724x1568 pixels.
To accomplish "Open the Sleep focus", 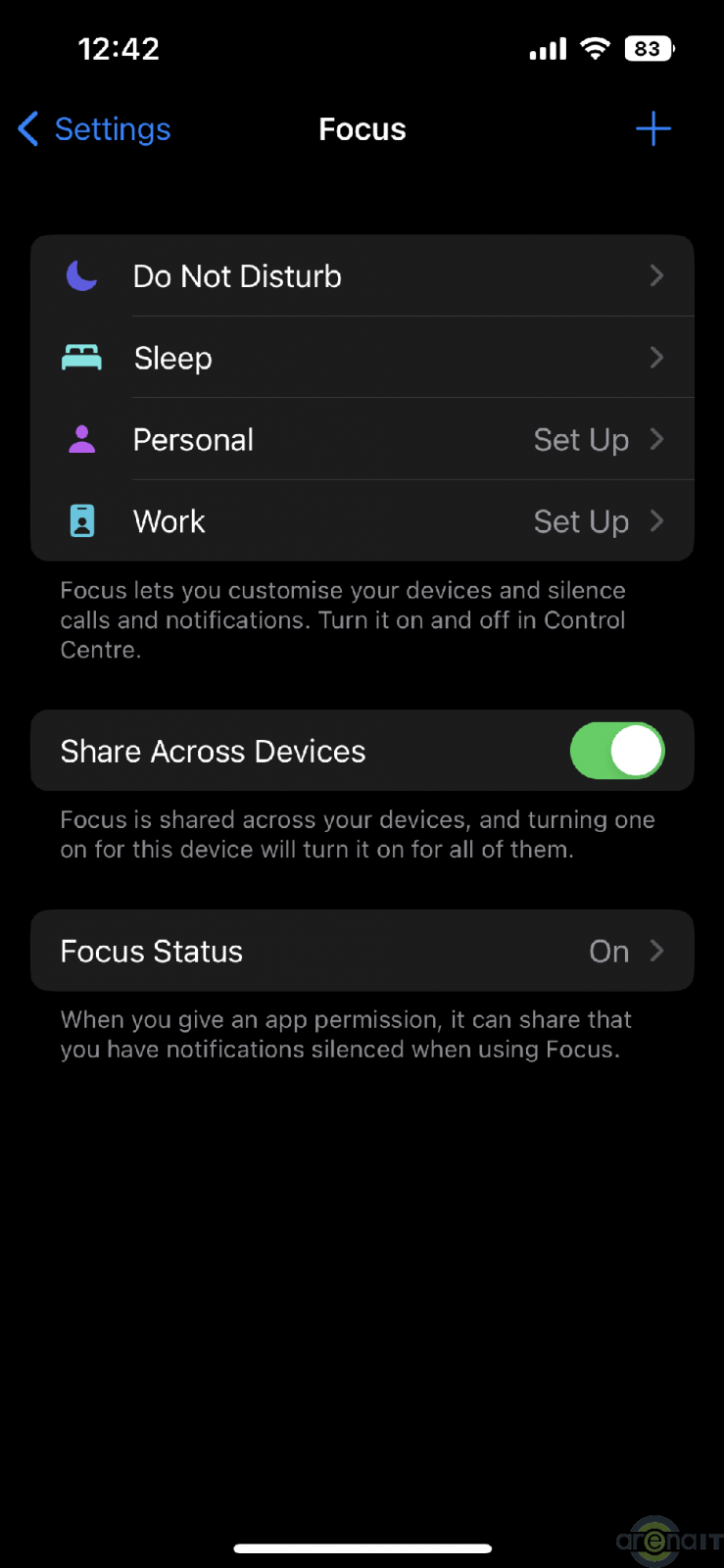I will coord(362,358).
